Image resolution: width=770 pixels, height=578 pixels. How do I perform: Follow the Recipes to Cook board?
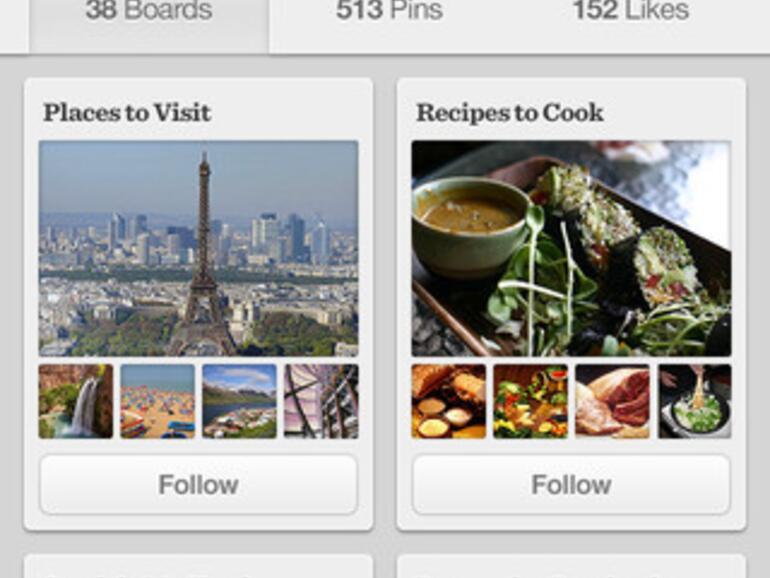[571, 485]
